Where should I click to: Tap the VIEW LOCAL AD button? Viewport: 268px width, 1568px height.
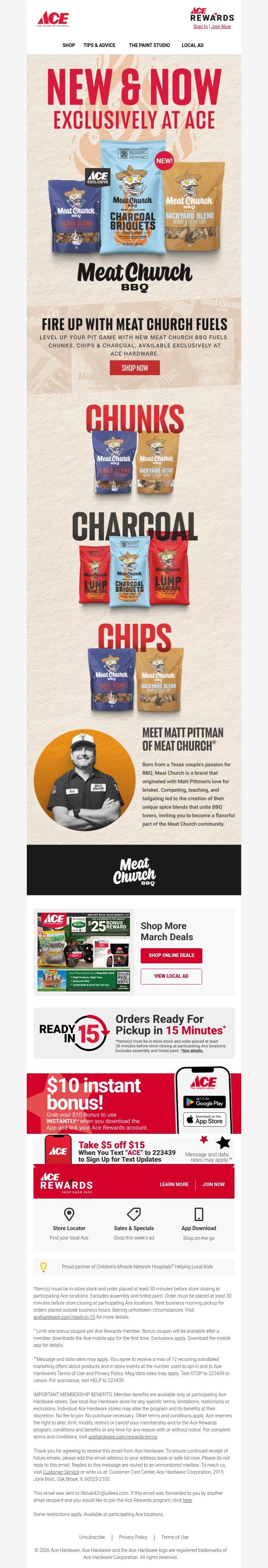pos(171,976)
